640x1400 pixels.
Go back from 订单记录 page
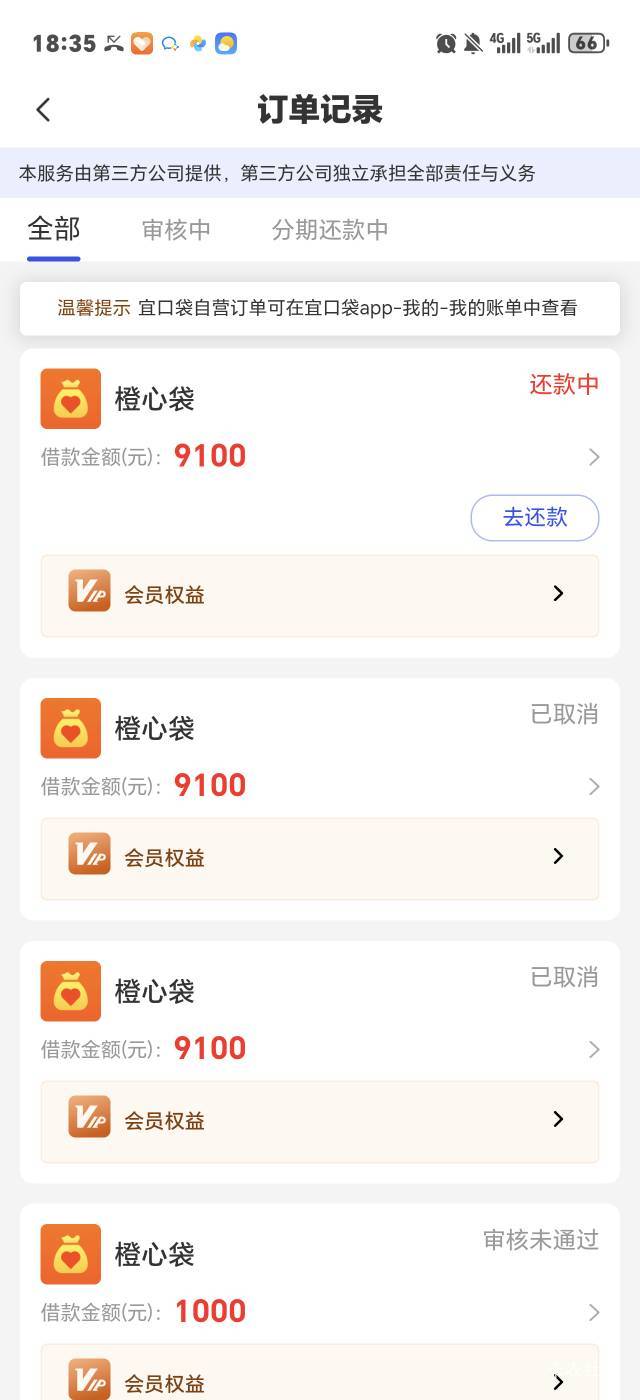coord(43,110)
